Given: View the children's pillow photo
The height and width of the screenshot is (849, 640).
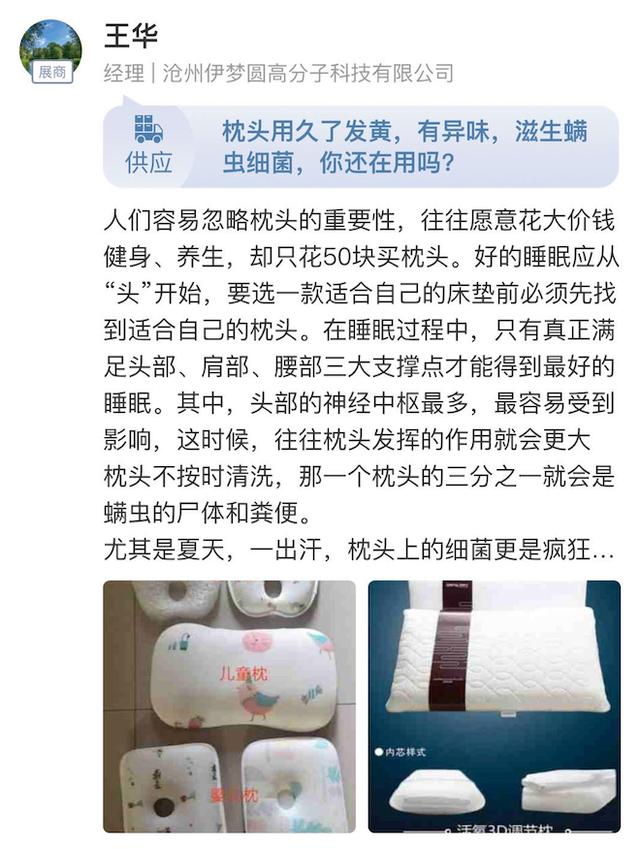Looking at the screenshot, I should pos(229,706).
